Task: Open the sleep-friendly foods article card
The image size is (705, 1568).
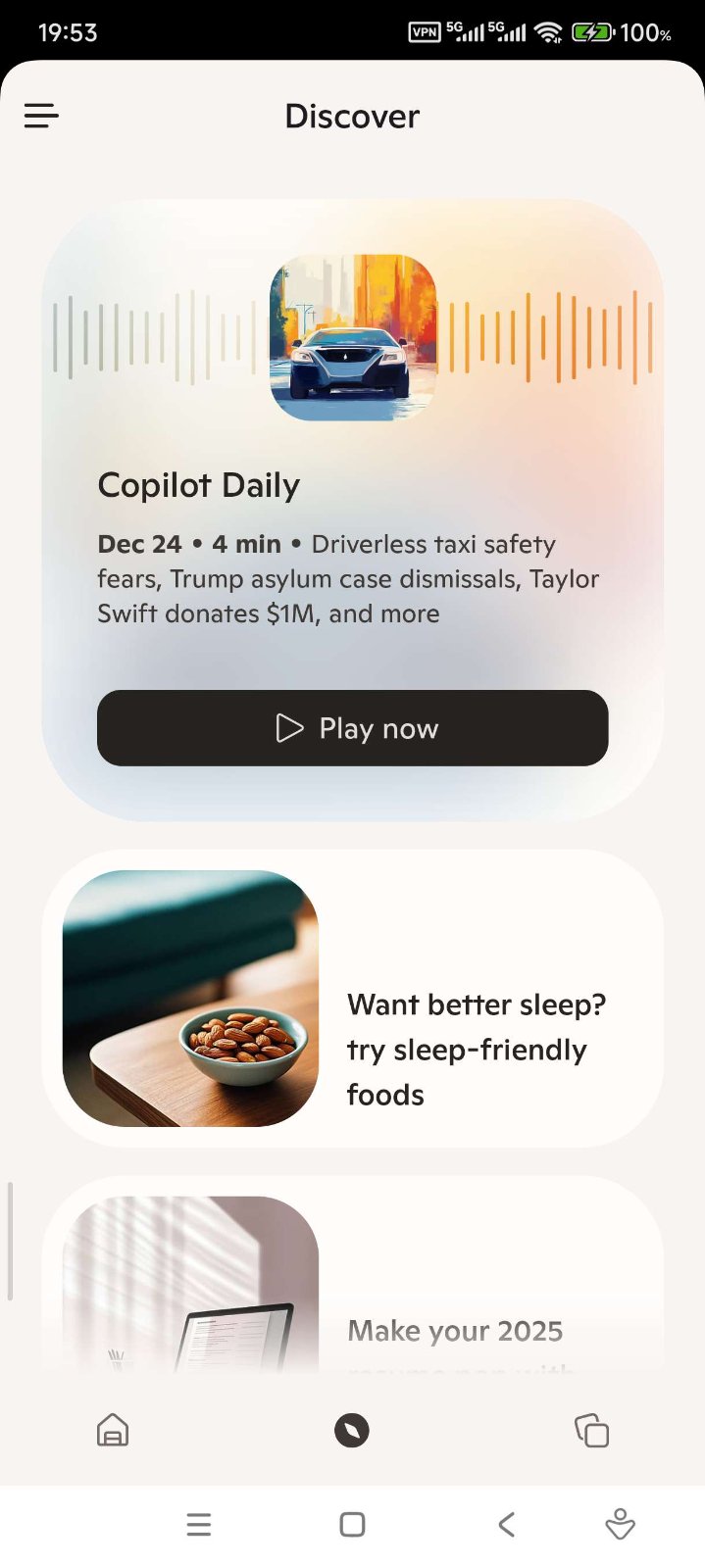Action: click(352, 999)
